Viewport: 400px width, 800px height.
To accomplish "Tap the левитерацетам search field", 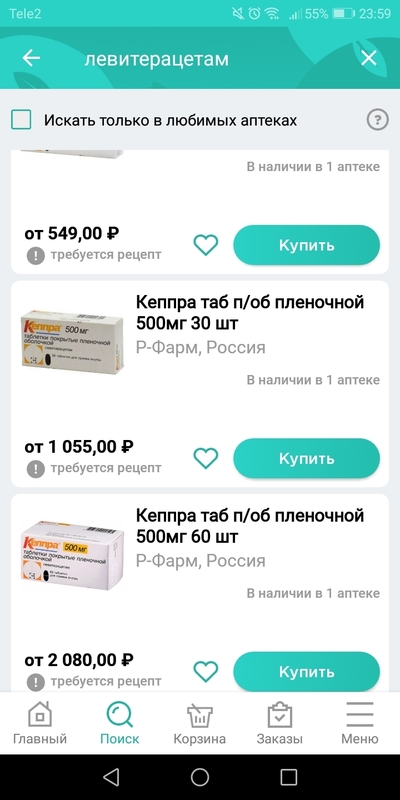I will [204, 59].
